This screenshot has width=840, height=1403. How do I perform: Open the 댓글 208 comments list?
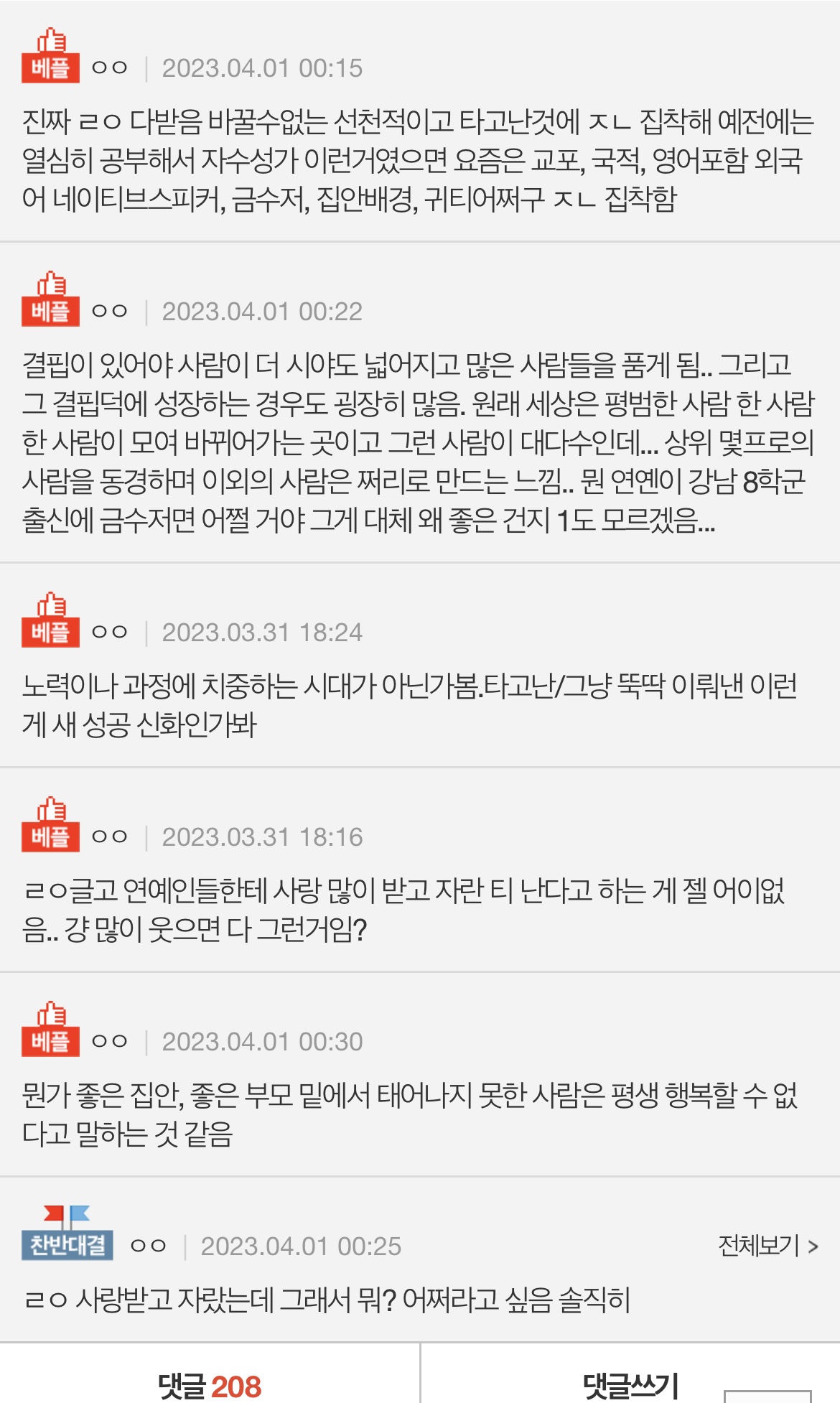point(210,1386)
